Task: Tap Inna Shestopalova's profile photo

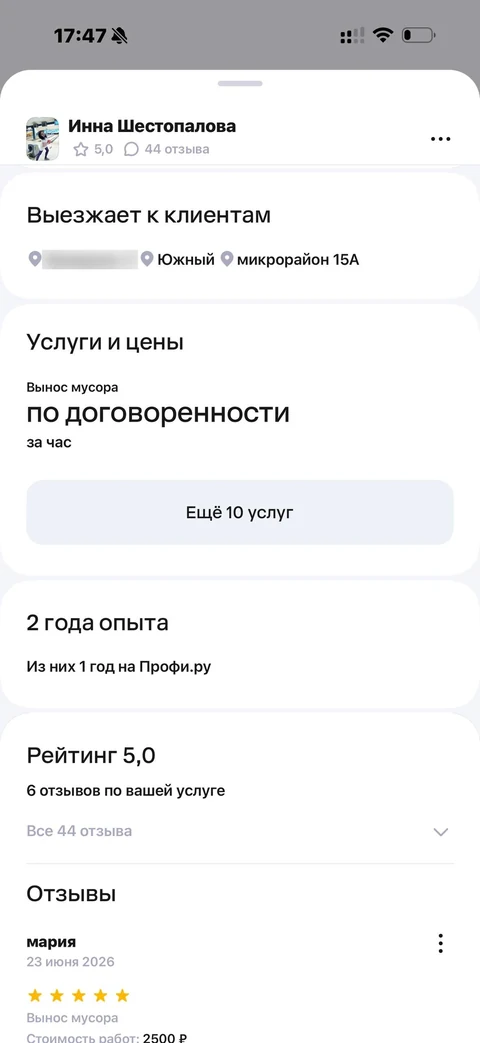Action: (x=43, y=139)
